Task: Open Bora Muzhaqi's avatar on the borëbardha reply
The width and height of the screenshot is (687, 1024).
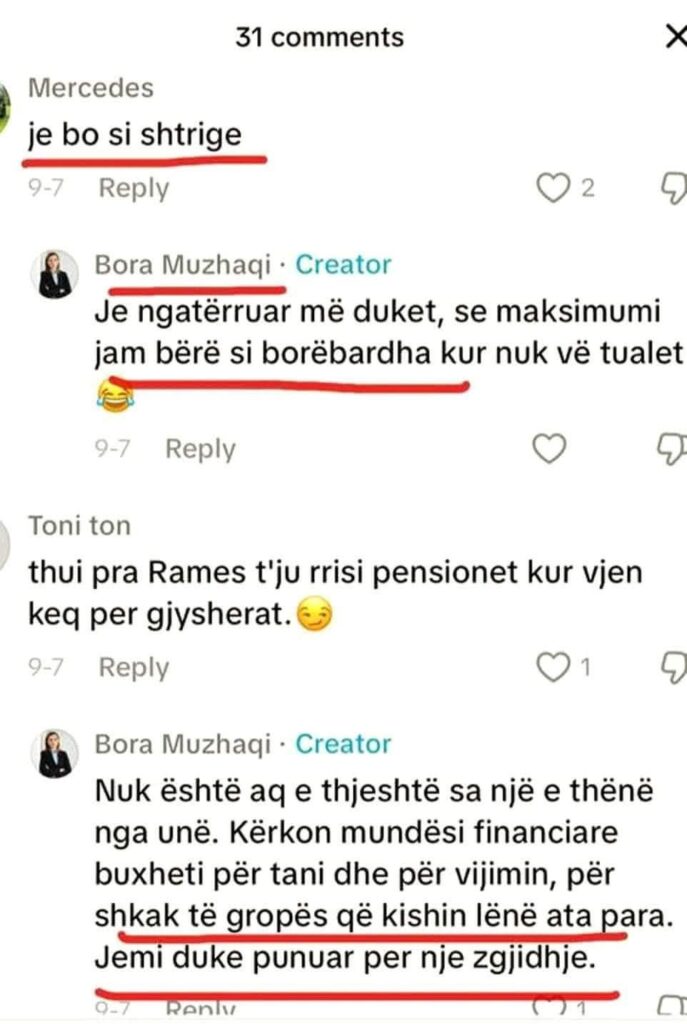Action: click(x=56, y=273)
